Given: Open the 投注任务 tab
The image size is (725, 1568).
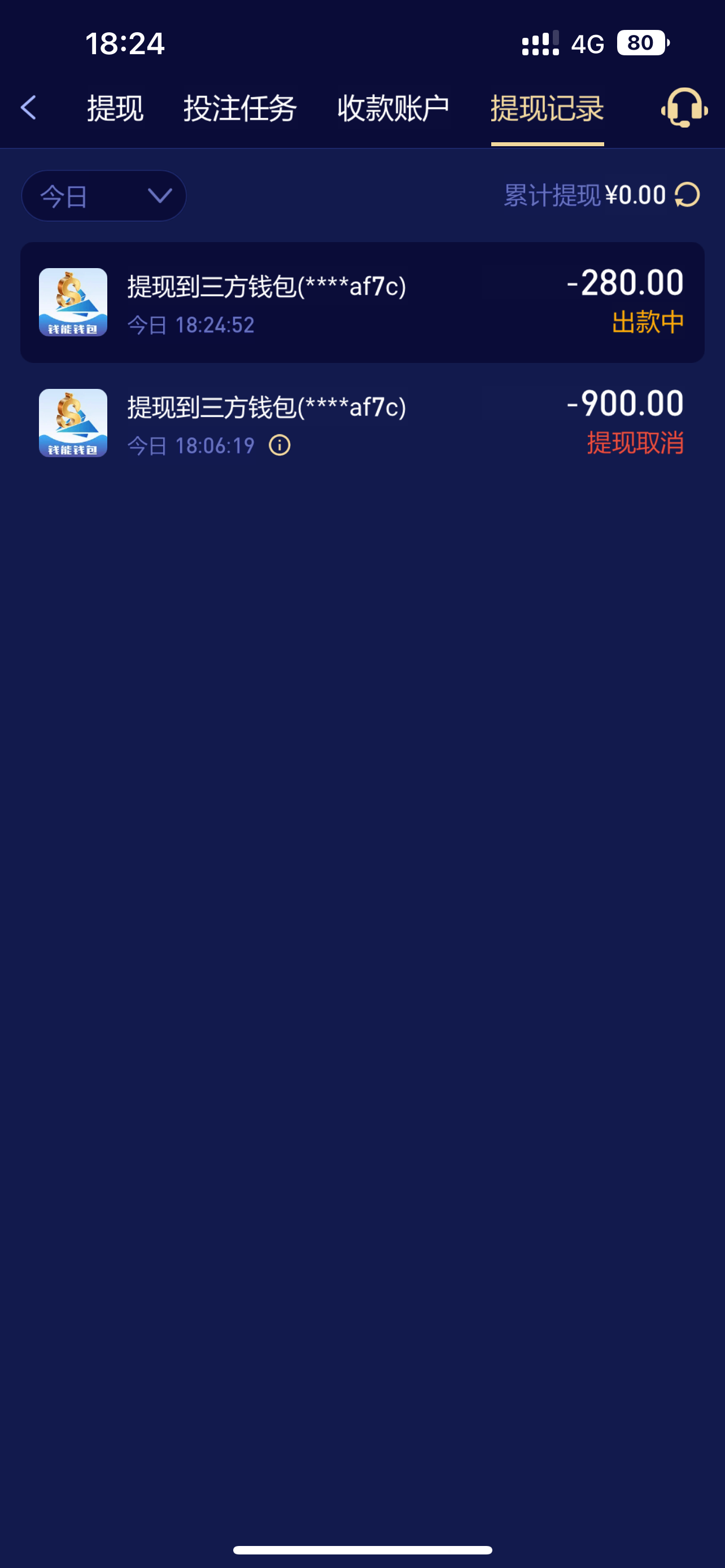Looking at the screenshot, I should click(240, 109).
